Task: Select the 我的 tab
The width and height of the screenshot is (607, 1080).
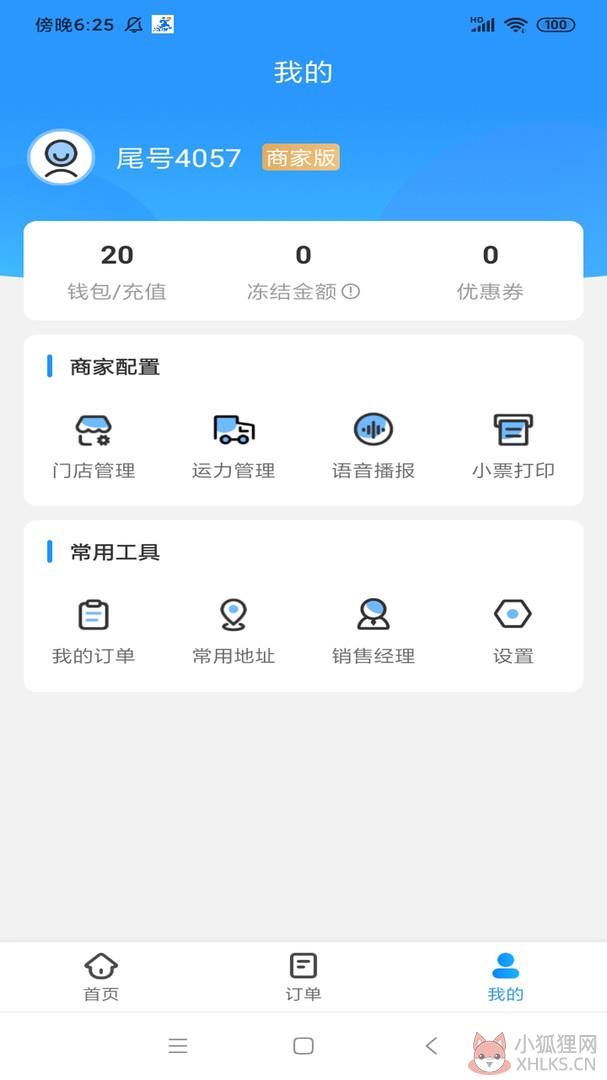Action: (506, 977)
